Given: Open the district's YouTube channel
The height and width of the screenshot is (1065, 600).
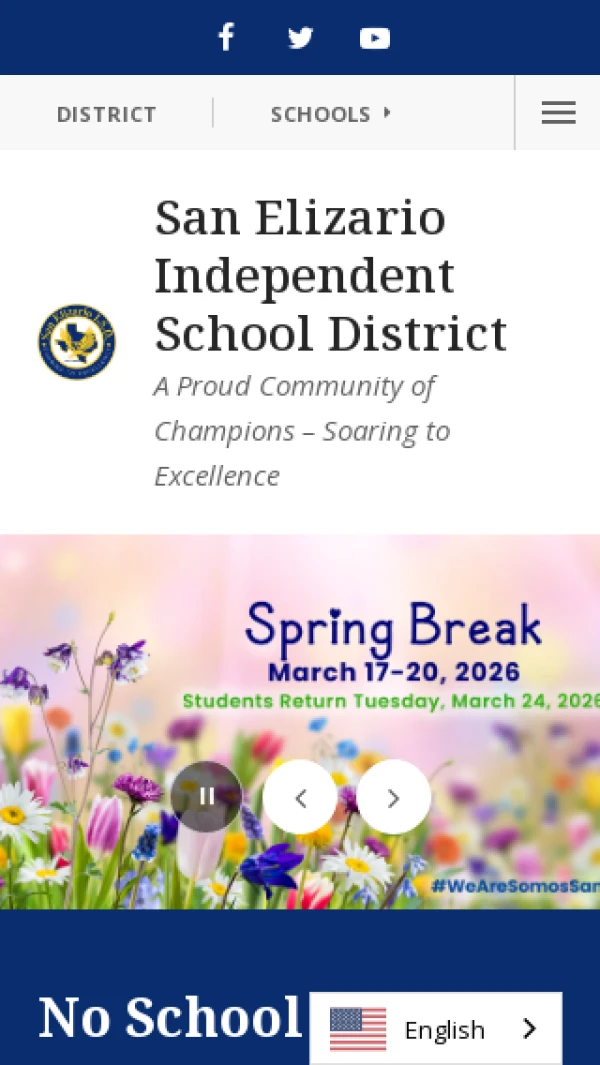Looking at the screenshot, I should coord(375,38).
